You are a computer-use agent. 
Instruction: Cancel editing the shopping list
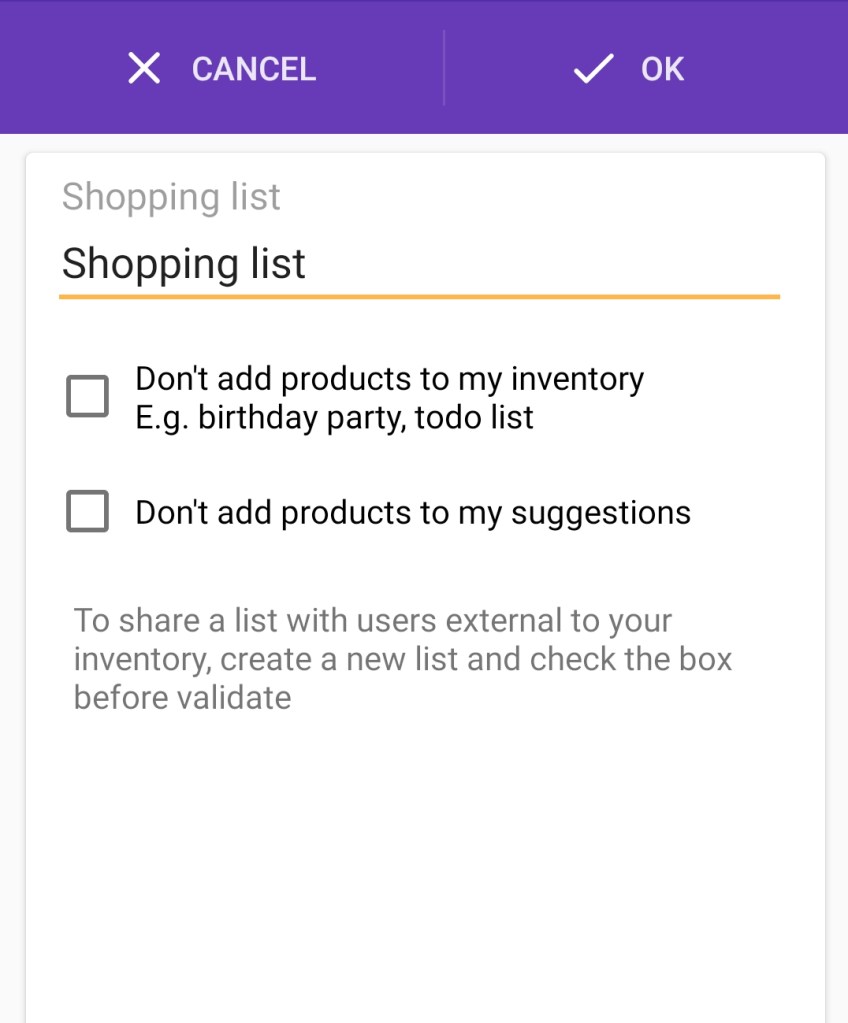pos(221,69)
